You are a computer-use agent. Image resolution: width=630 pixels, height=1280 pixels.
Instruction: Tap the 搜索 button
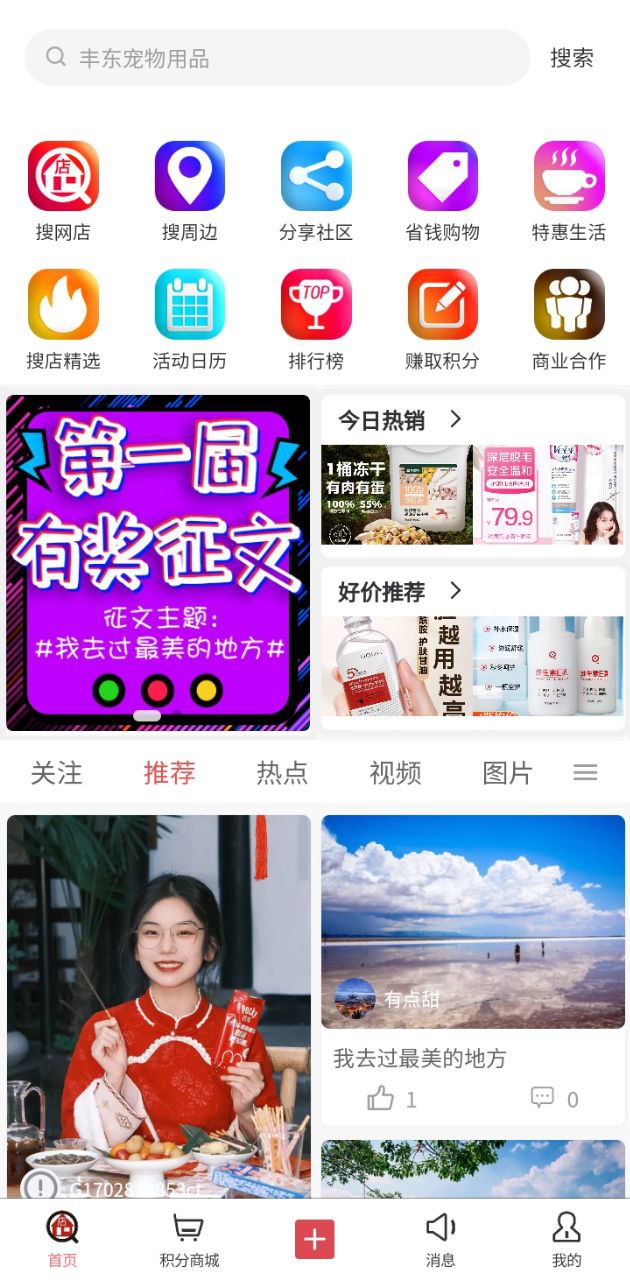[x=572, y=58]
